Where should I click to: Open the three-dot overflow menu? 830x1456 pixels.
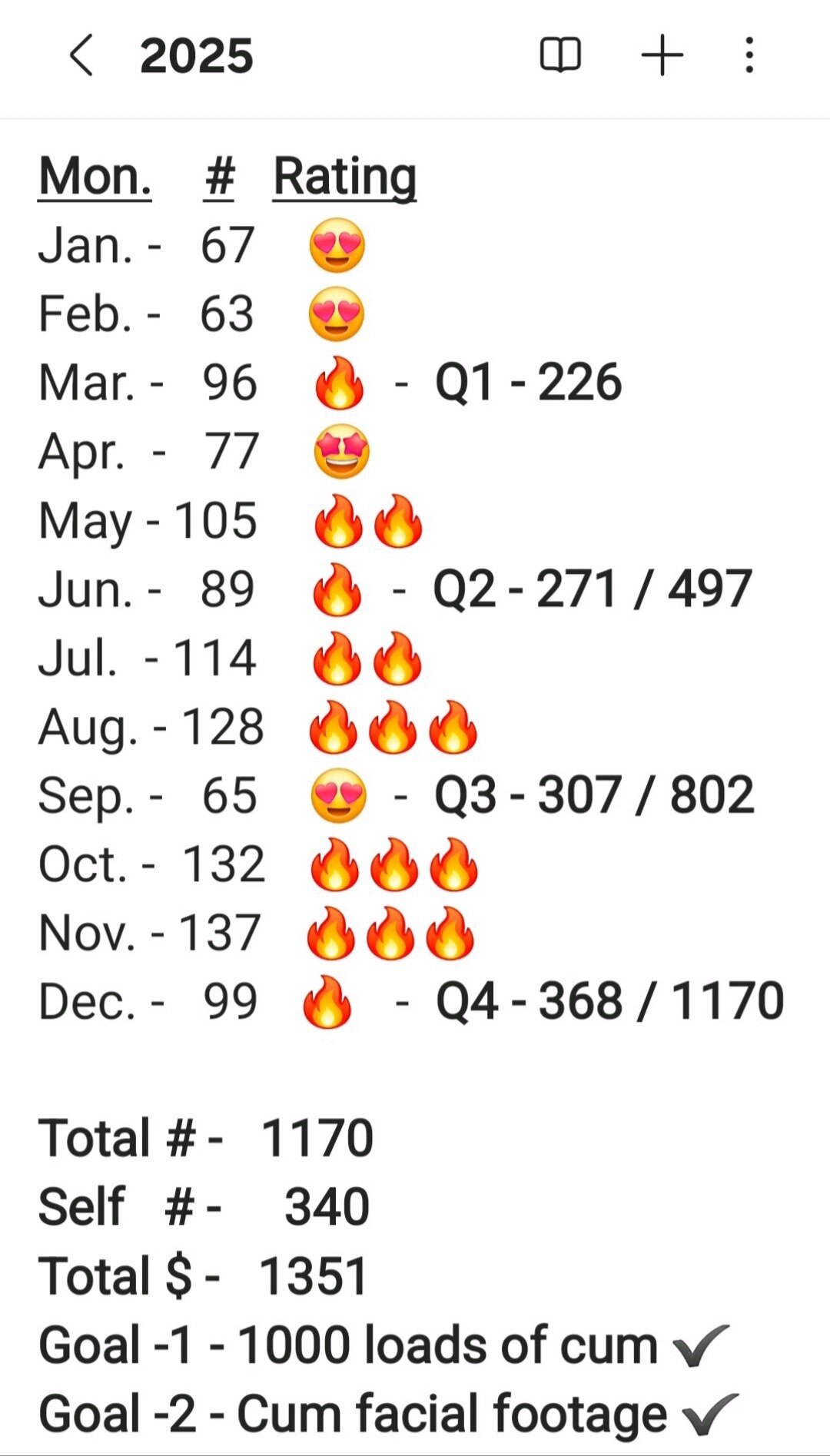(749, 55)
